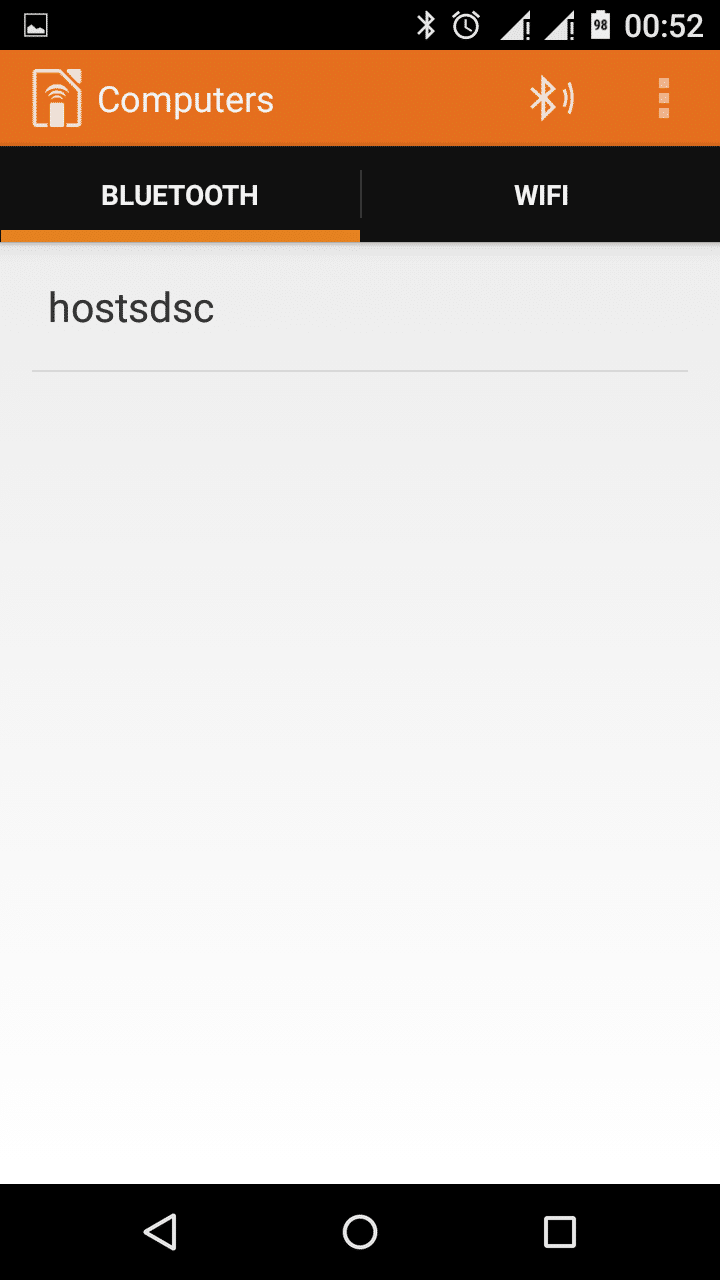Open the overflow menu
The width and height of the screenshot is (720, 1280).
[x=663, y=99]
